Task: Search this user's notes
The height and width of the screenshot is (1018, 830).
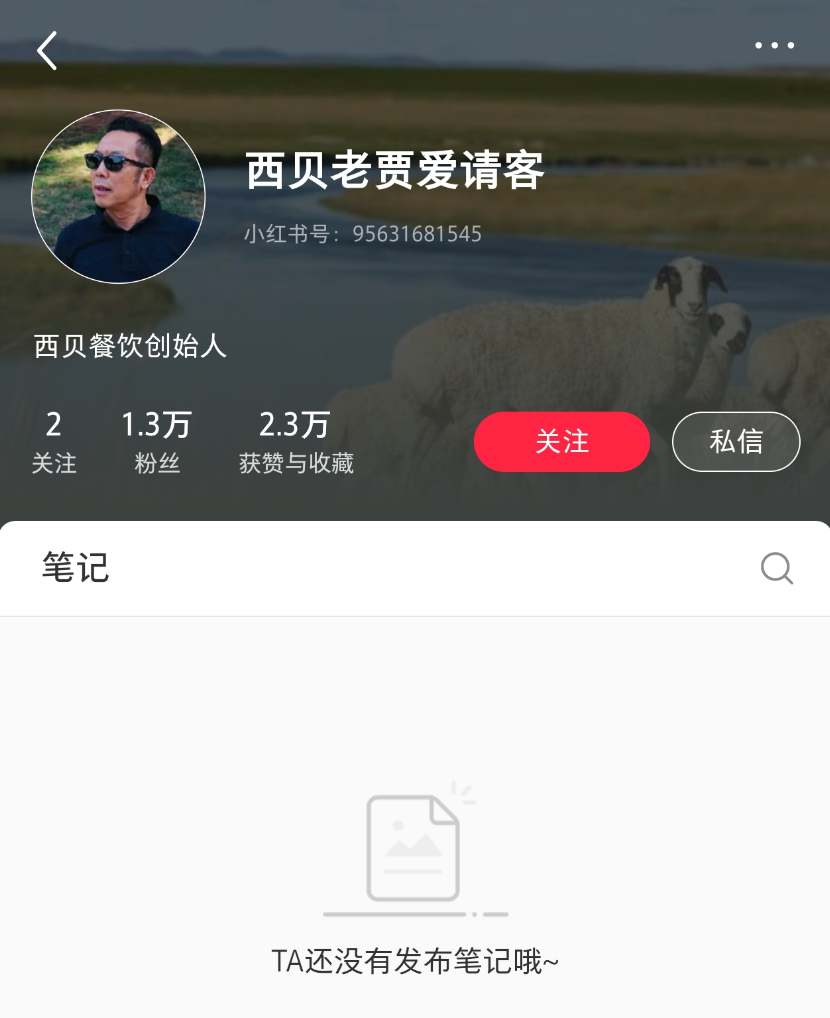Action: click(776, 568)
